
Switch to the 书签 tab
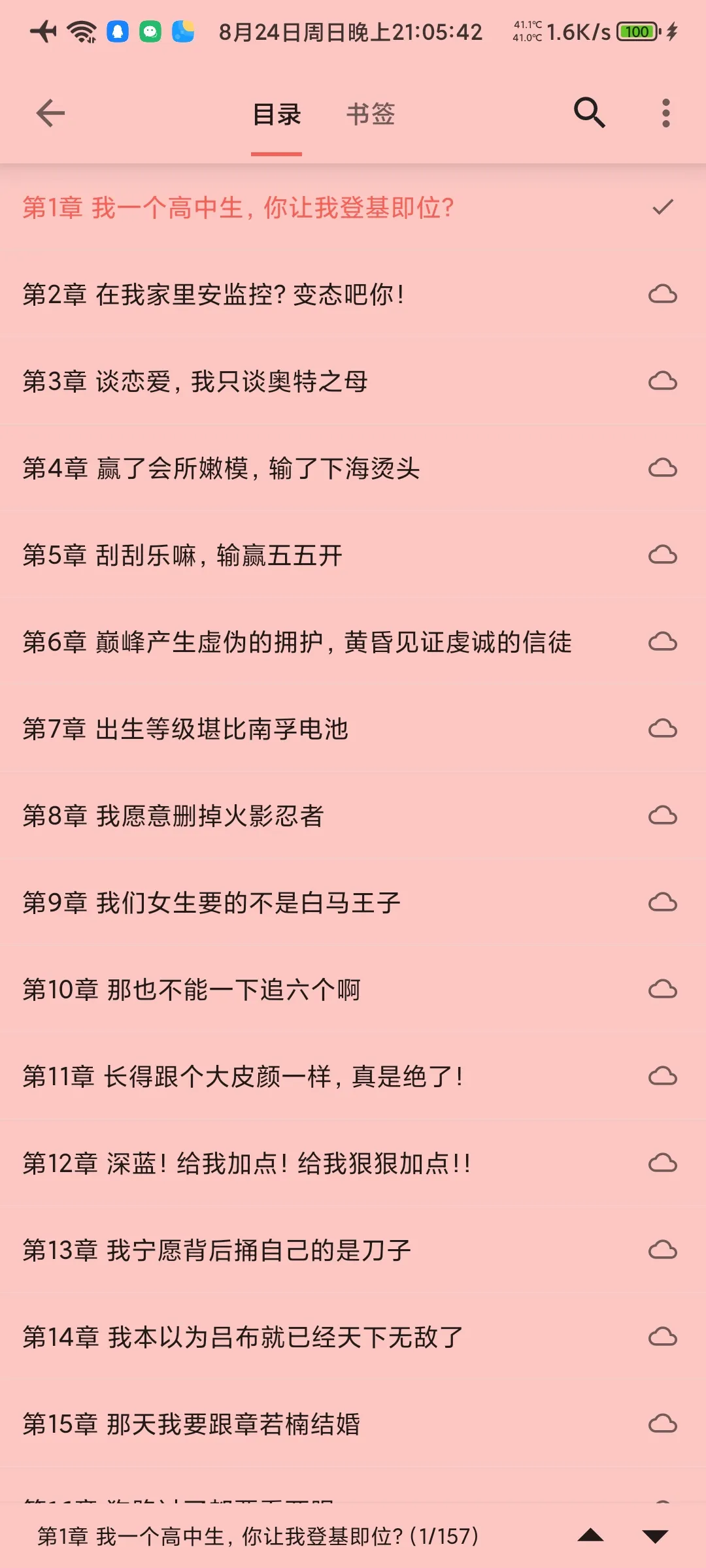point(371,114)
